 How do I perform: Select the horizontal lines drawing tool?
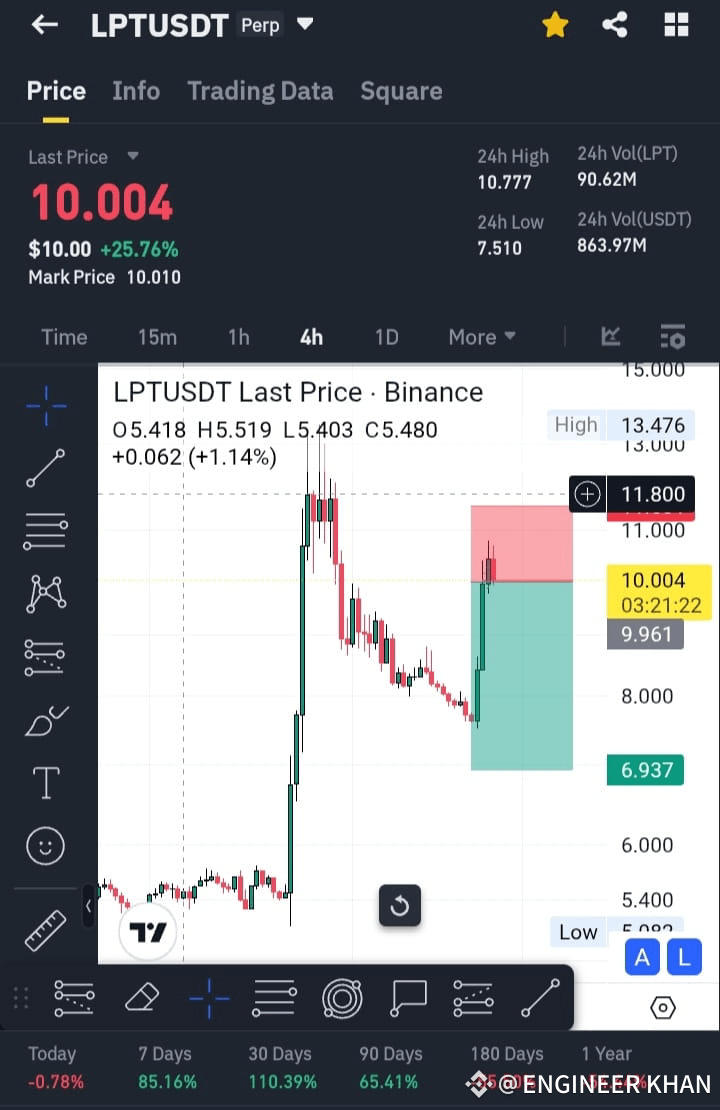point(44,531)
